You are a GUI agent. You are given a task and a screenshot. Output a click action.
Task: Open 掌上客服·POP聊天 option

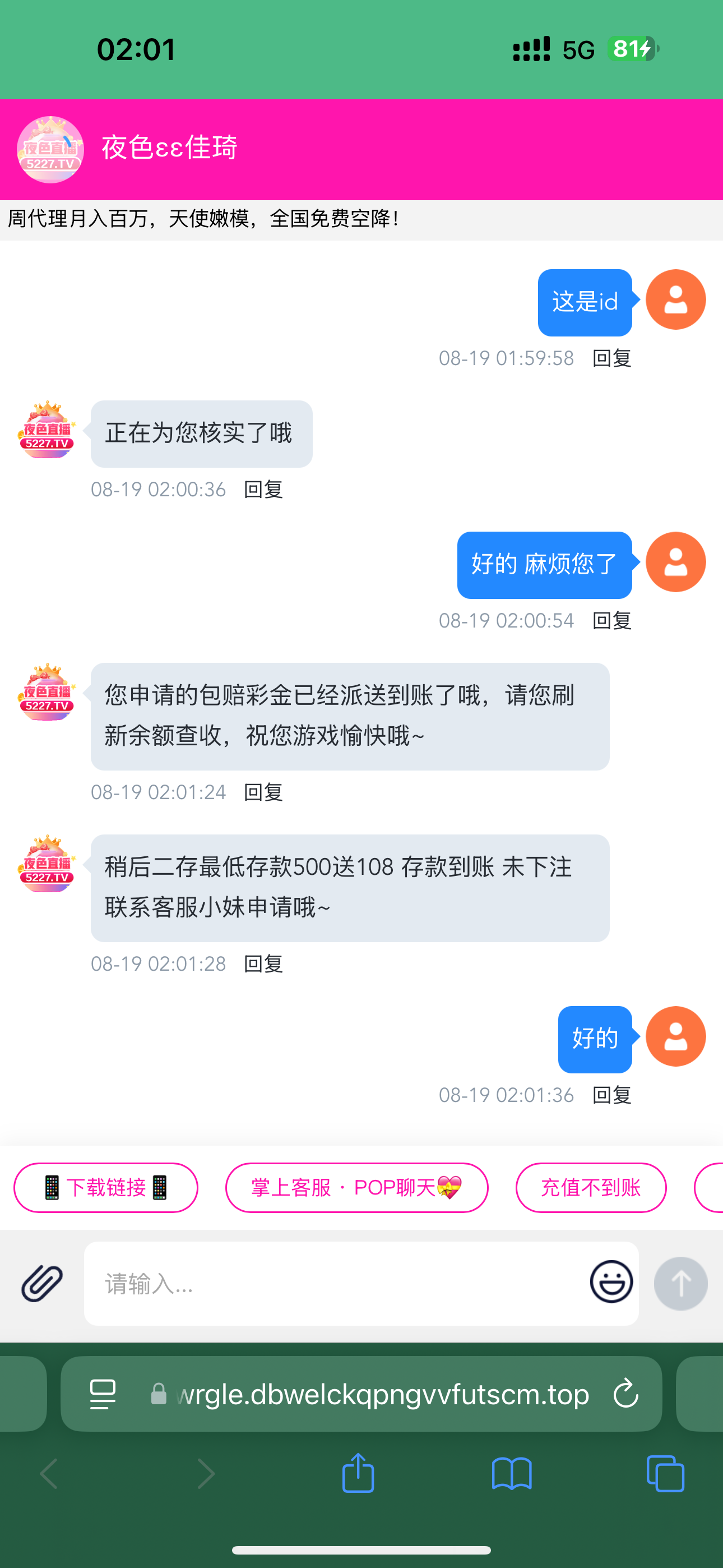tap(356, 1187)
